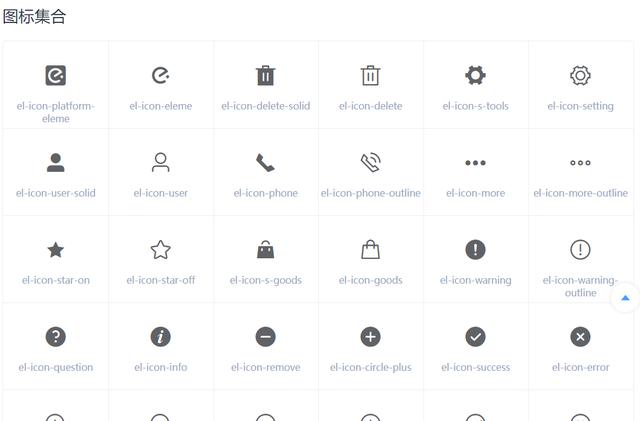This screenshot has width=640, height=421.
Task: Tap the back-to-top arrow button
Action: tap(624, 298)
